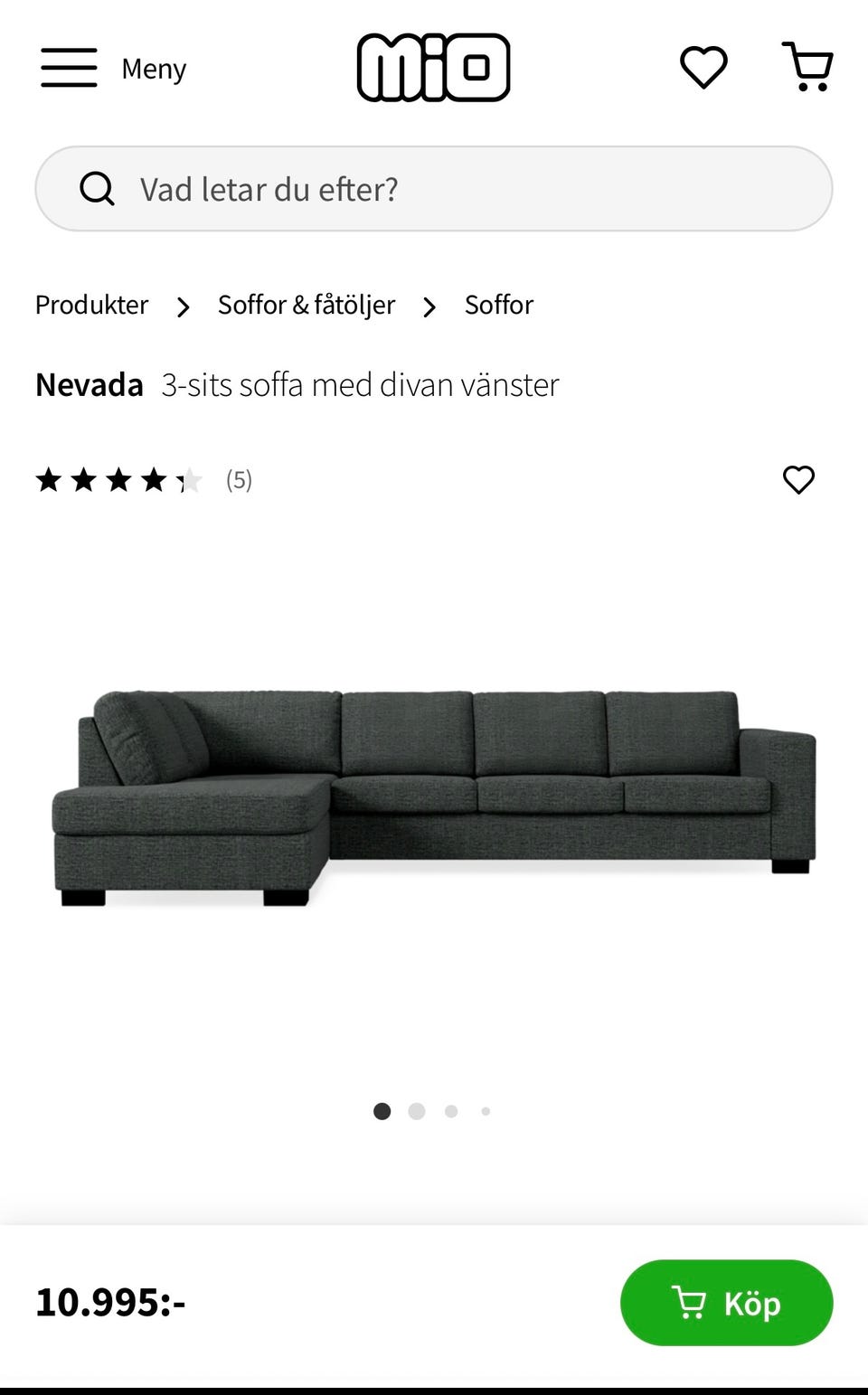The image size is (868, 1395).
Task: Click the Mio logo to go home
Action: point(434,66)
